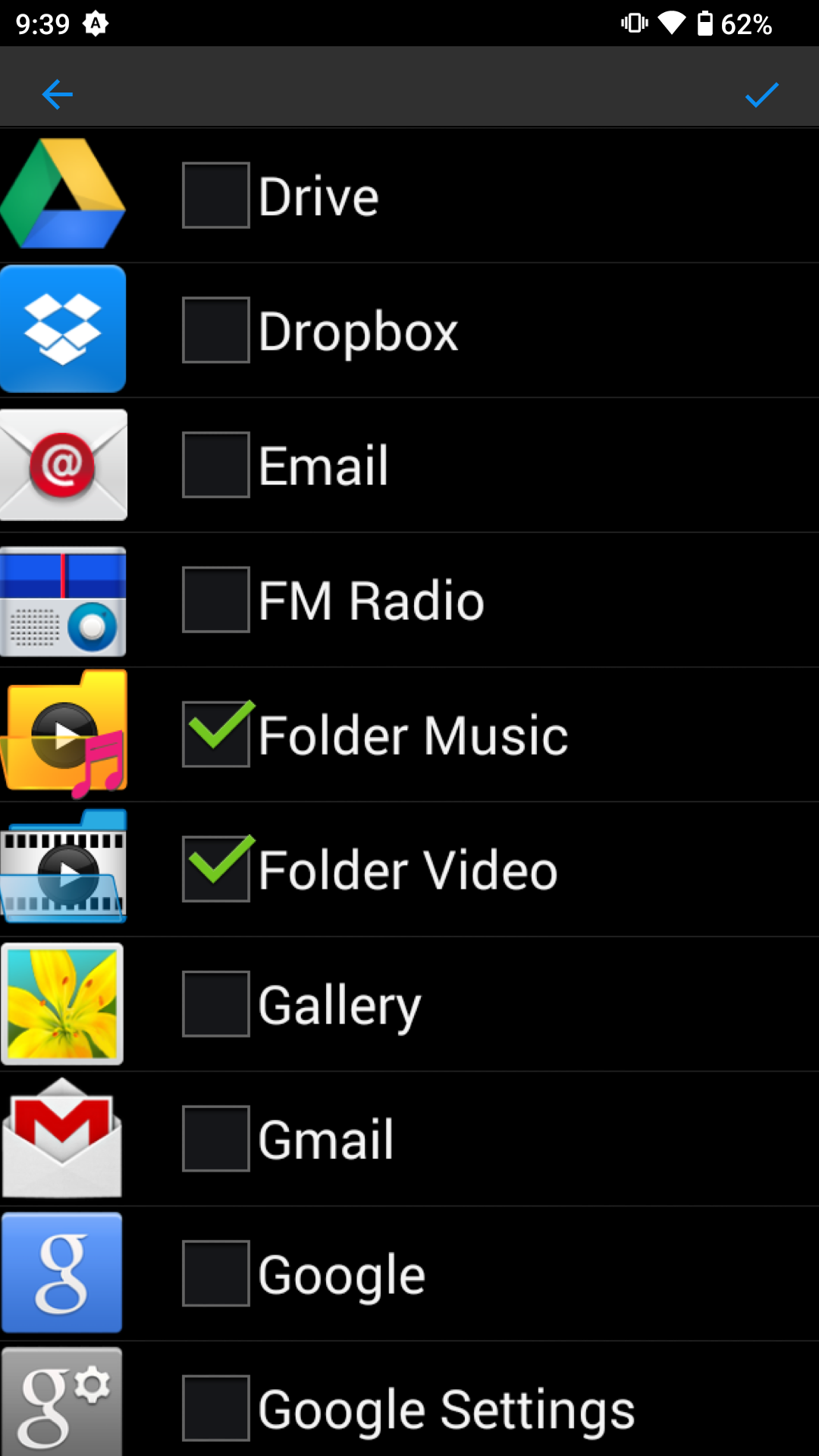Screen dimensions: 819x1456
Task: Enable the FM Radio checkbox
Action: 216,600
